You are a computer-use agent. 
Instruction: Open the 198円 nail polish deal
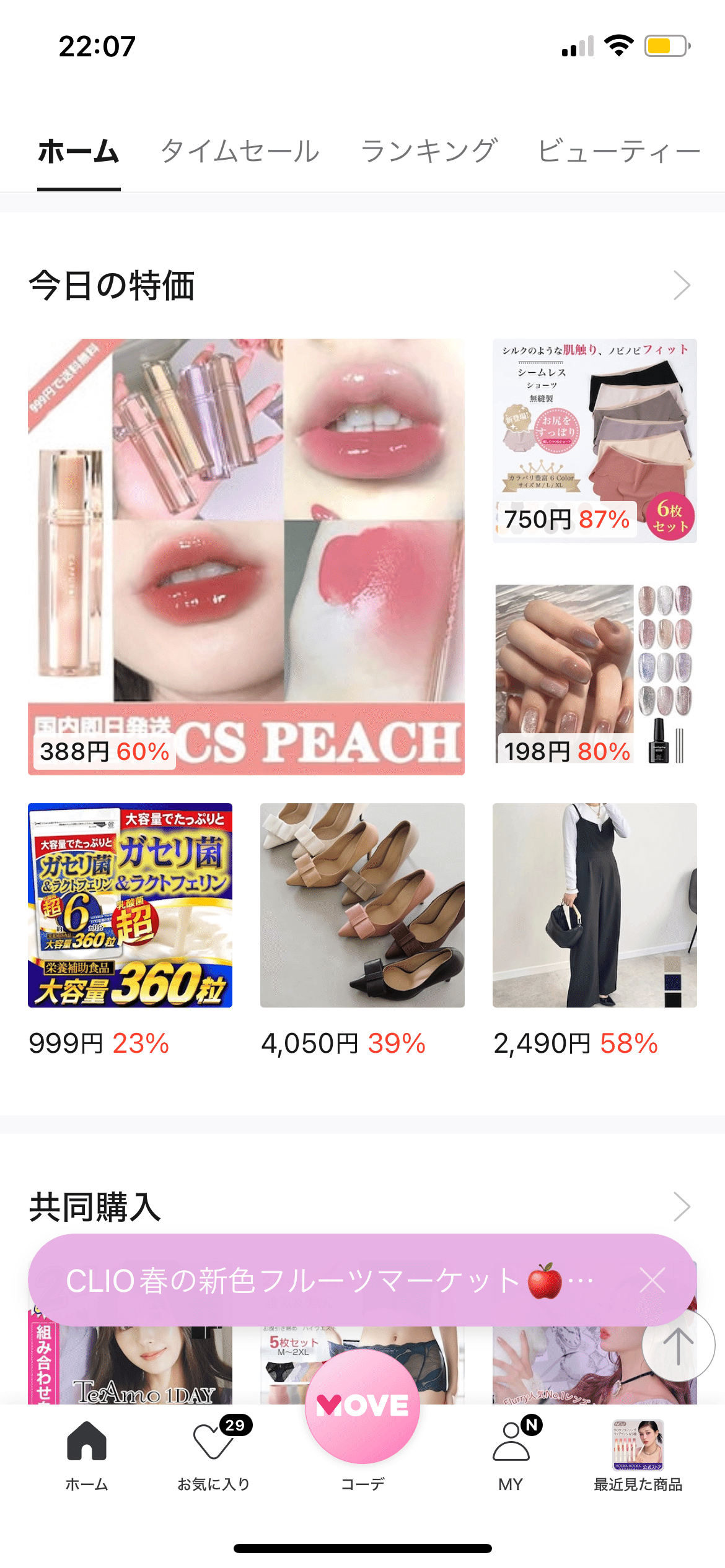pyautogui.click(x=594, y=674)
